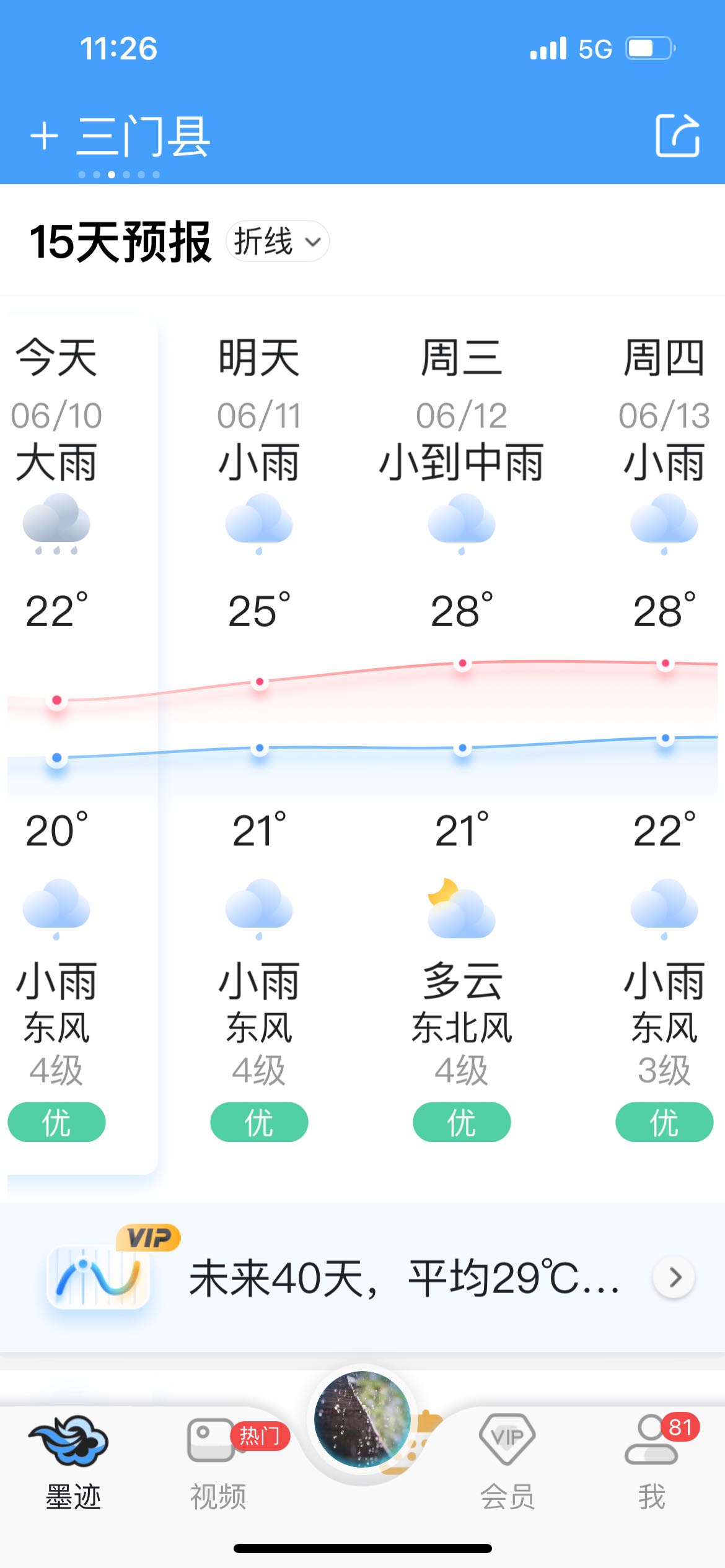
Task: Open the 折线 view dropdown
Action: [x=278, y=241]
